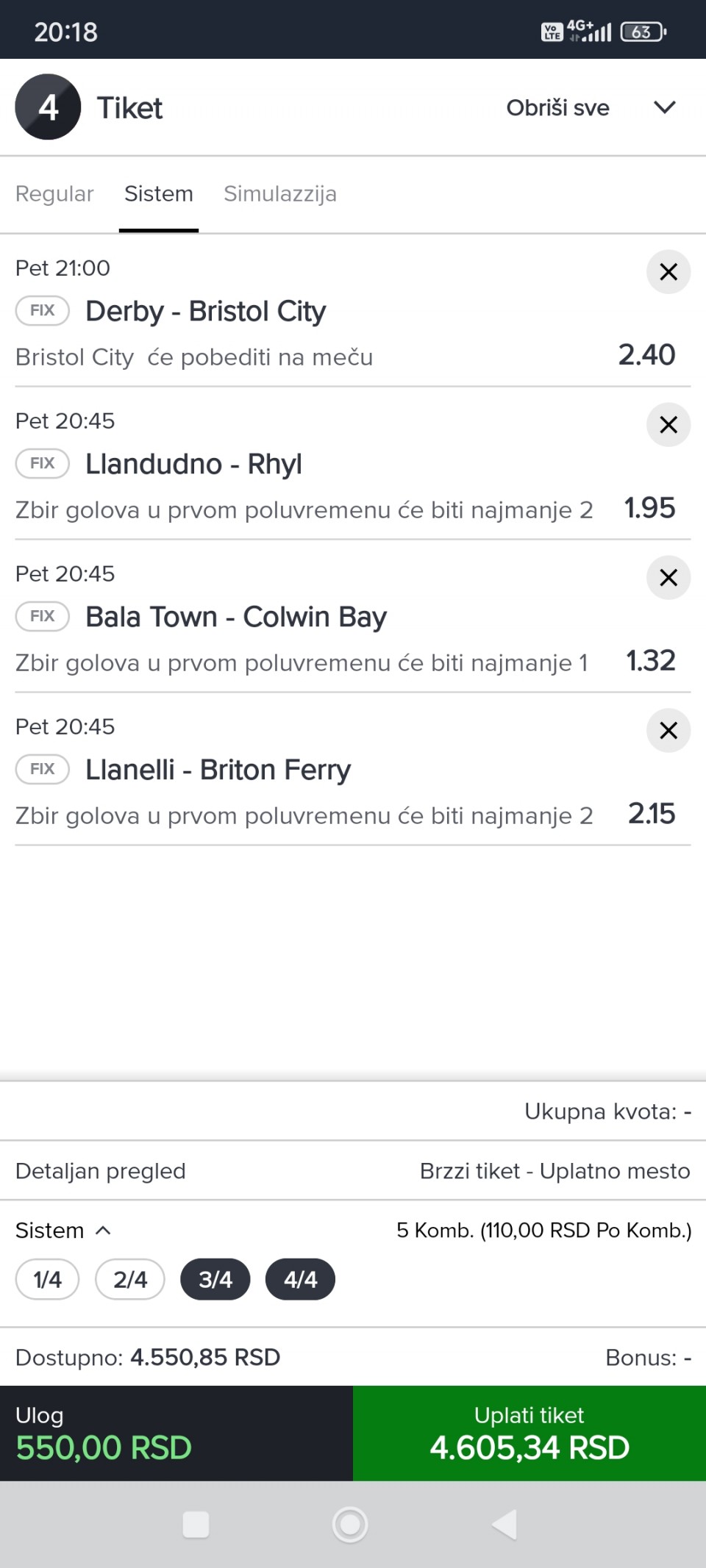This screenshot has width=706, height=1568.
Task: Deselect the 3/4 system chip
Action: [x=215, y=1280]
